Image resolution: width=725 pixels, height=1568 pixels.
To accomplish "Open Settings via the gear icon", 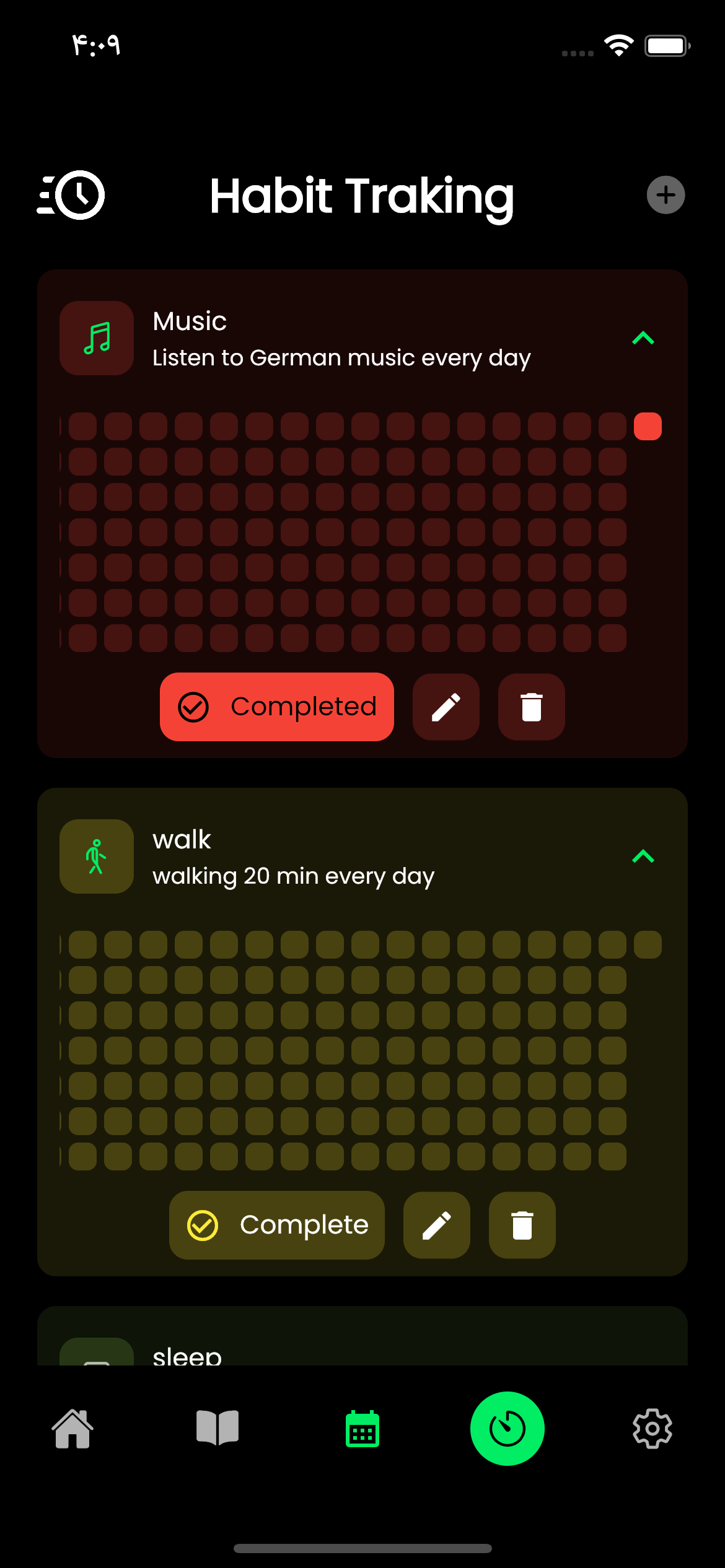I will 652,1429.
